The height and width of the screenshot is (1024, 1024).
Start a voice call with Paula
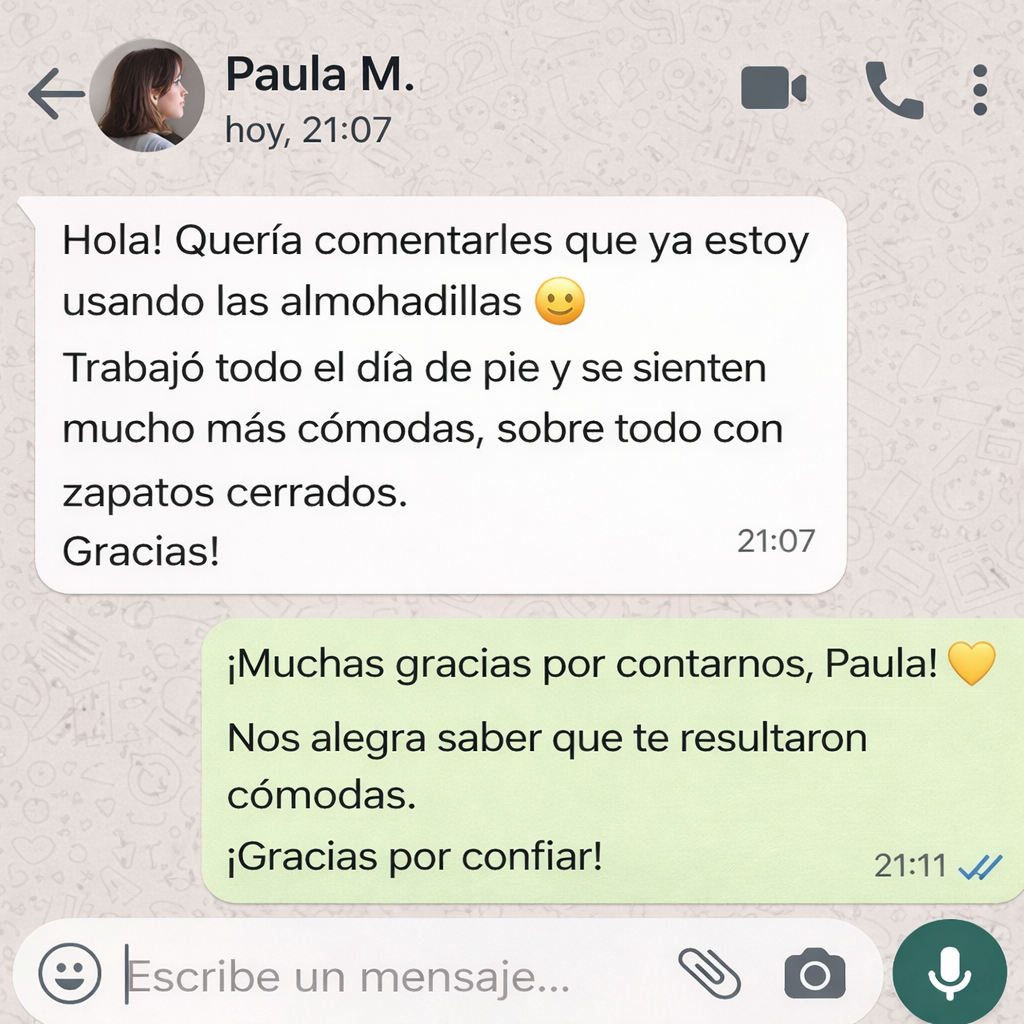(893, 90)
